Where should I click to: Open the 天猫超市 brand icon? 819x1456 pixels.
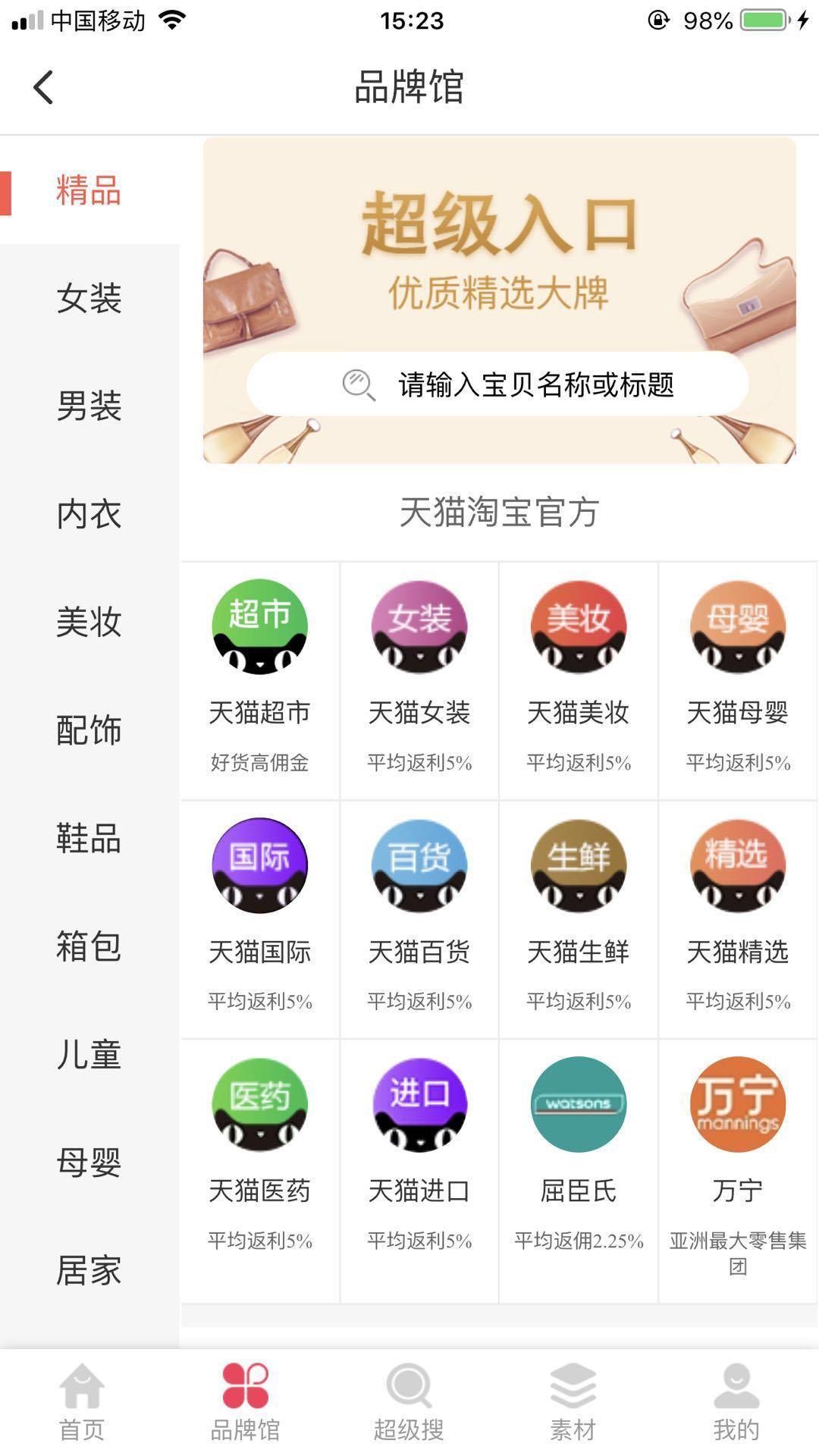(259, 626)
